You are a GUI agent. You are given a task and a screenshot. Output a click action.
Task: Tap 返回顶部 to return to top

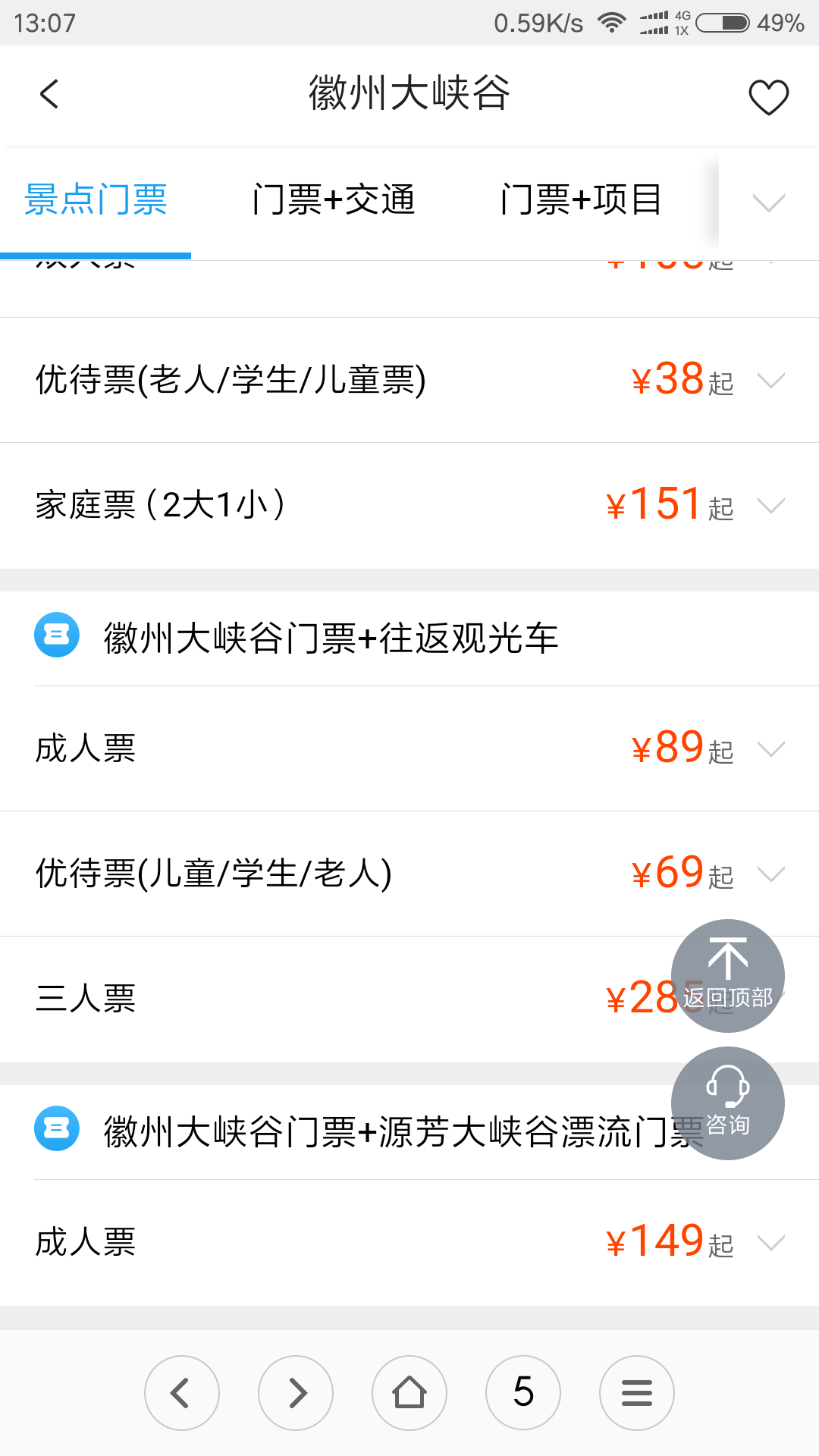728,976
